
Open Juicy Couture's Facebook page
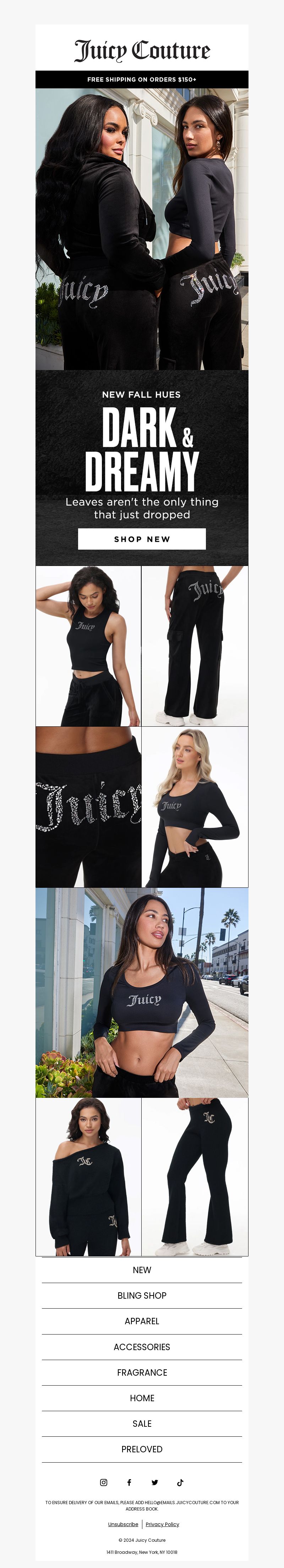(x=129, y=1483)
